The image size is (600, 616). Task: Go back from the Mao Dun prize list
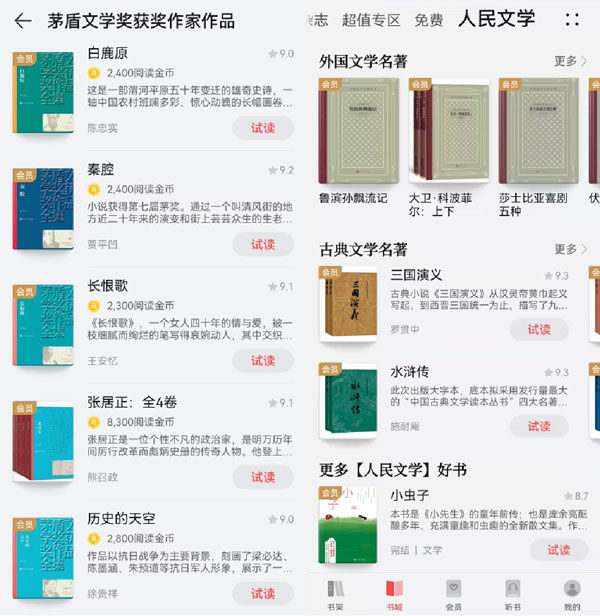(x=22, y=21)
